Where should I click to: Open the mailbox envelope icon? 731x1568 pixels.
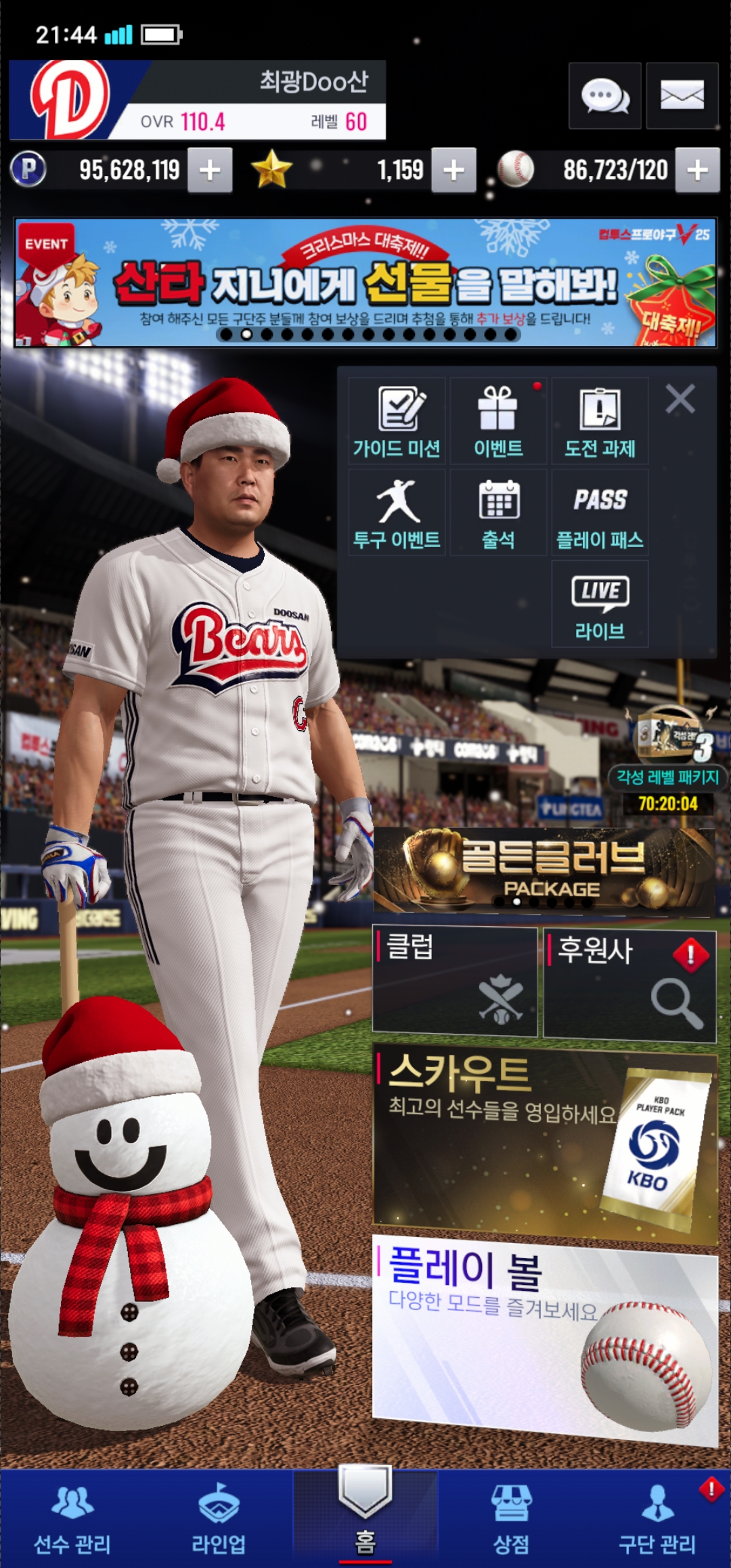[682, 95]
